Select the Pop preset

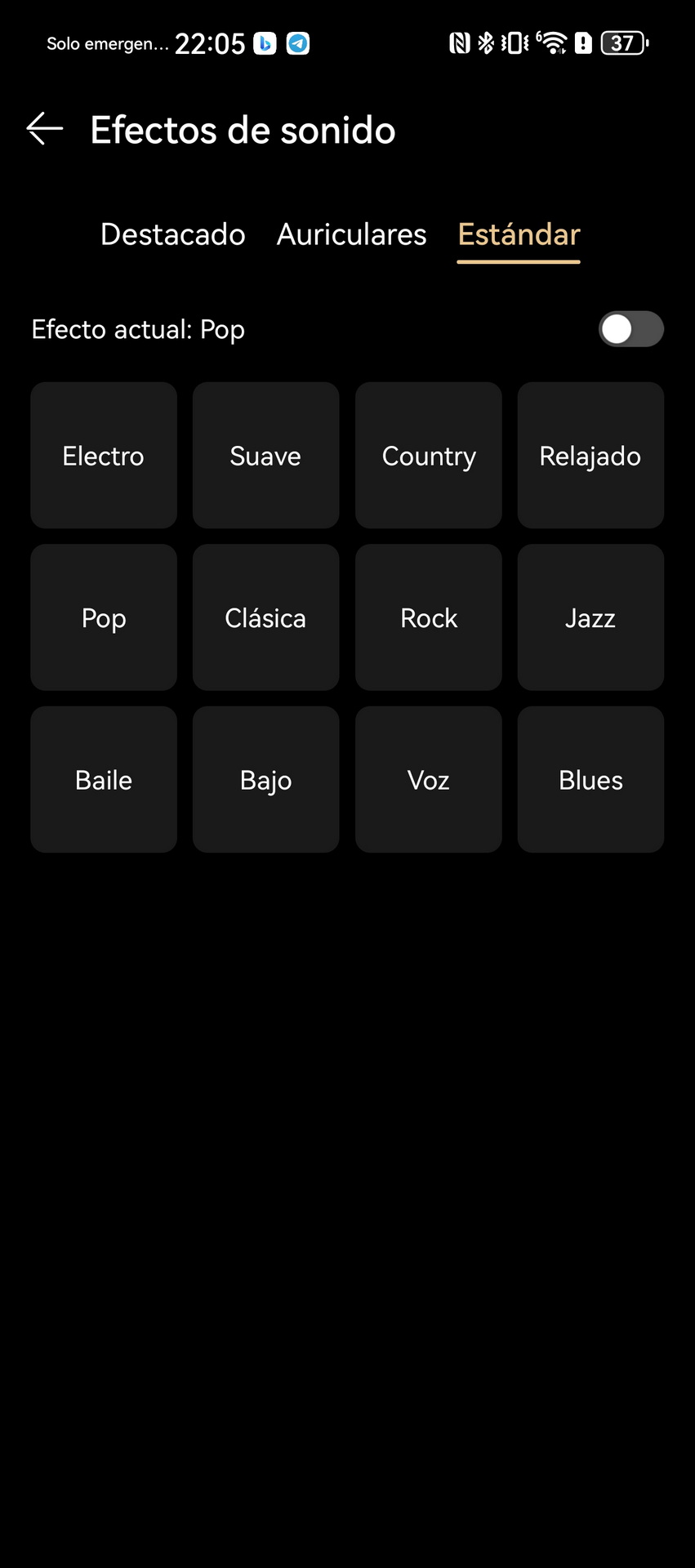coord(104,617)
